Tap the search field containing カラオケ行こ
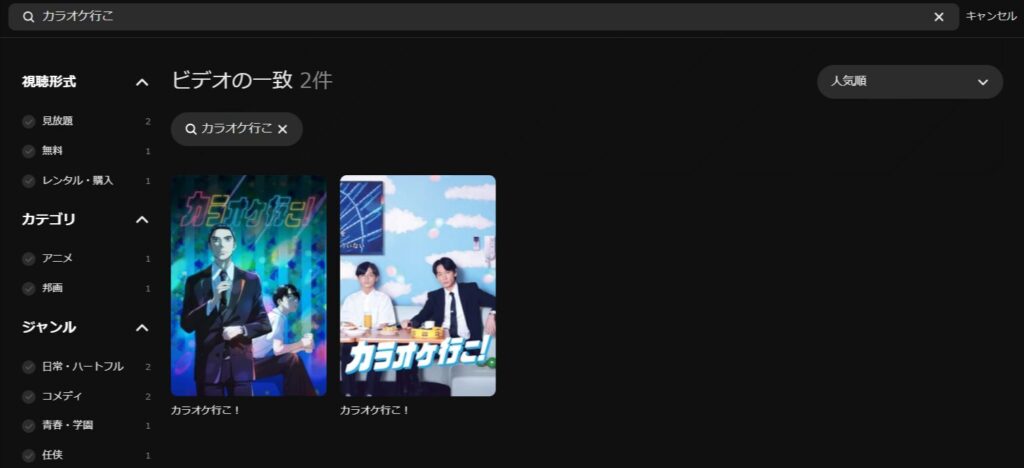The width and height of the screenshot is (1024, 468). (x=480, y=17)
